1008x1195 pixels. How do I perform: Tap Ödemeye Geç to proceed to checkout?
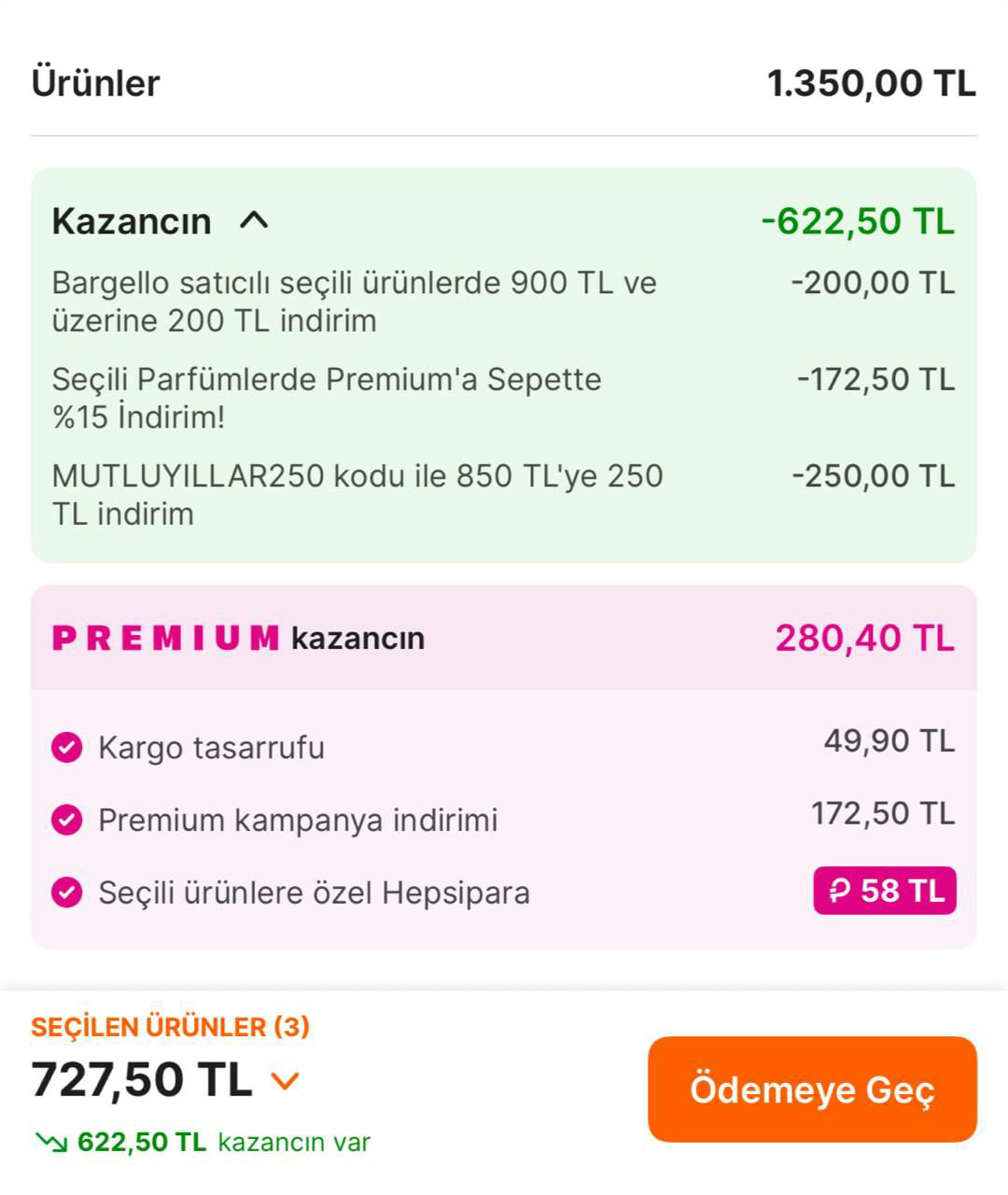point(812,1089)
